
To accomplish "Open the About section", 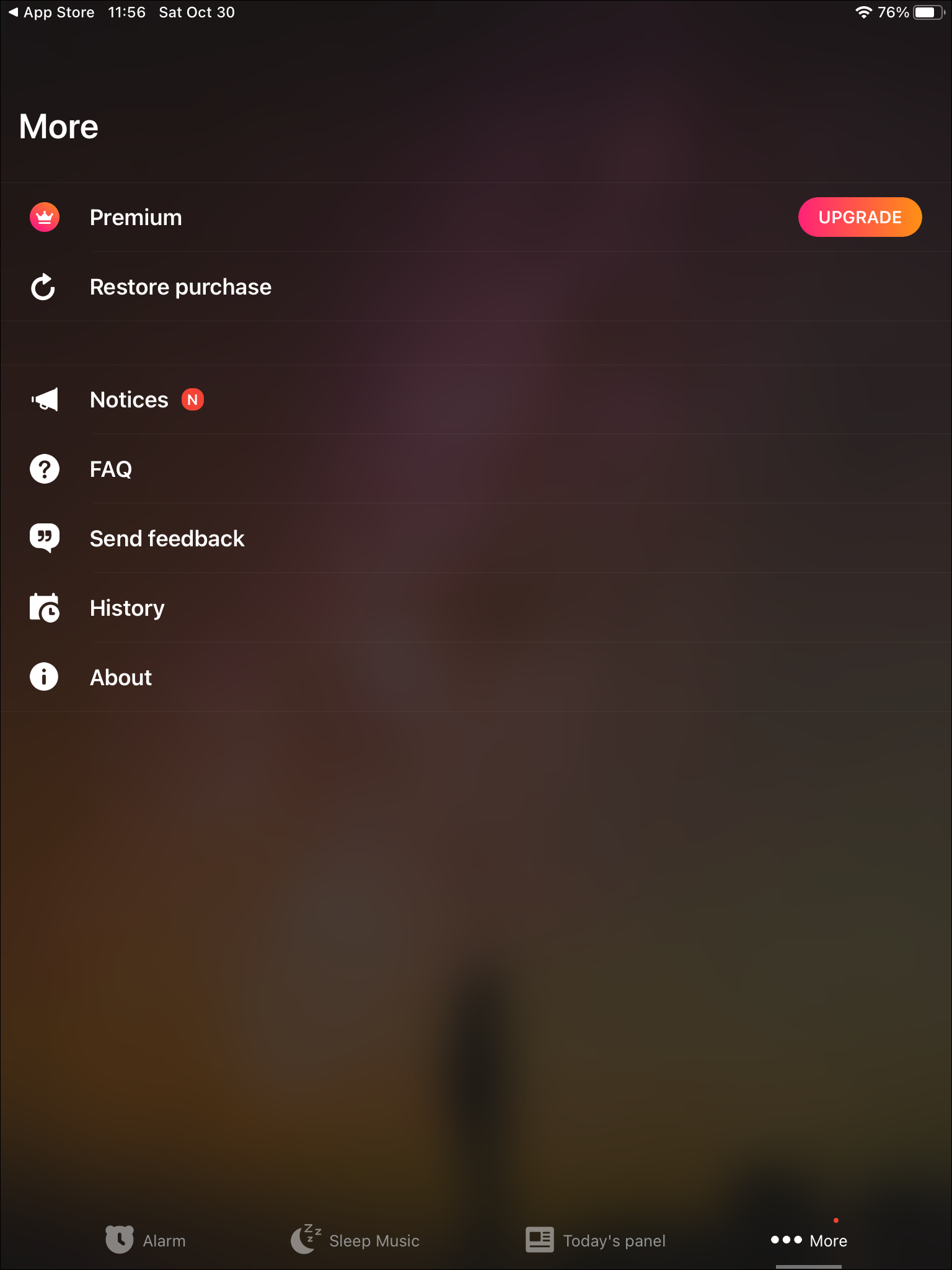I will (121, 678).
